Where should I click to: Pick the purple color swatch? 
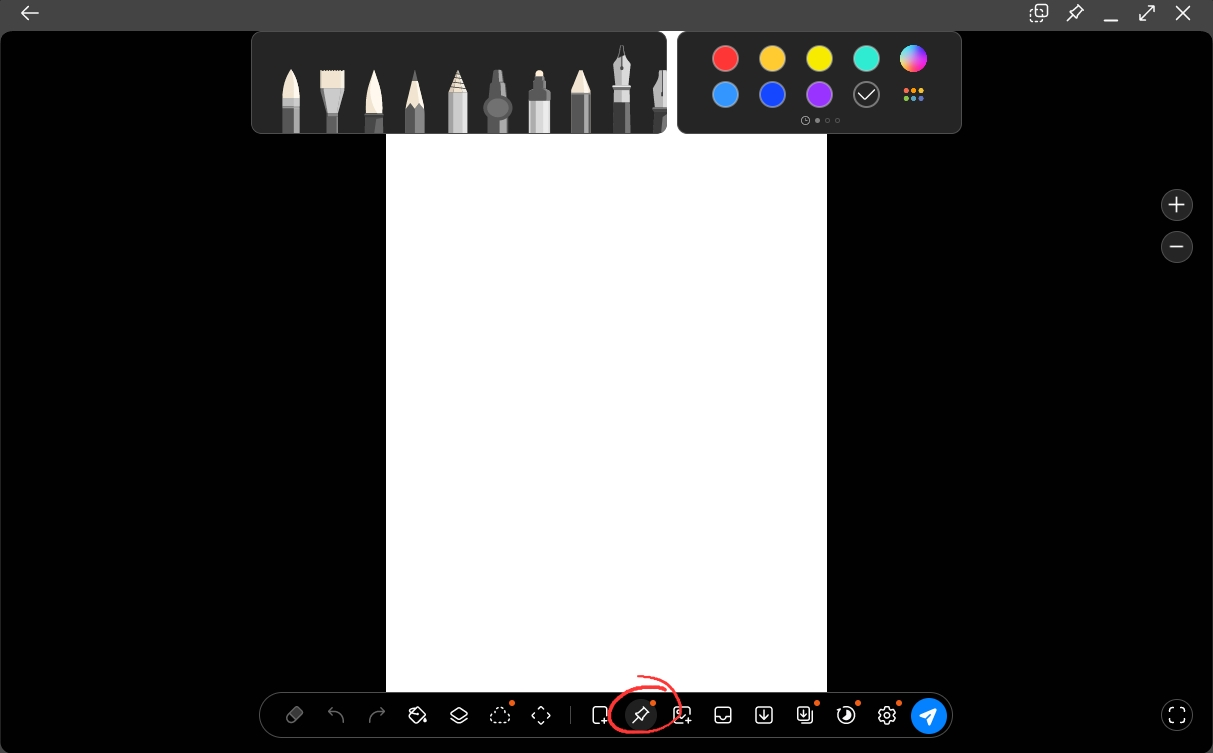[819, 95]
